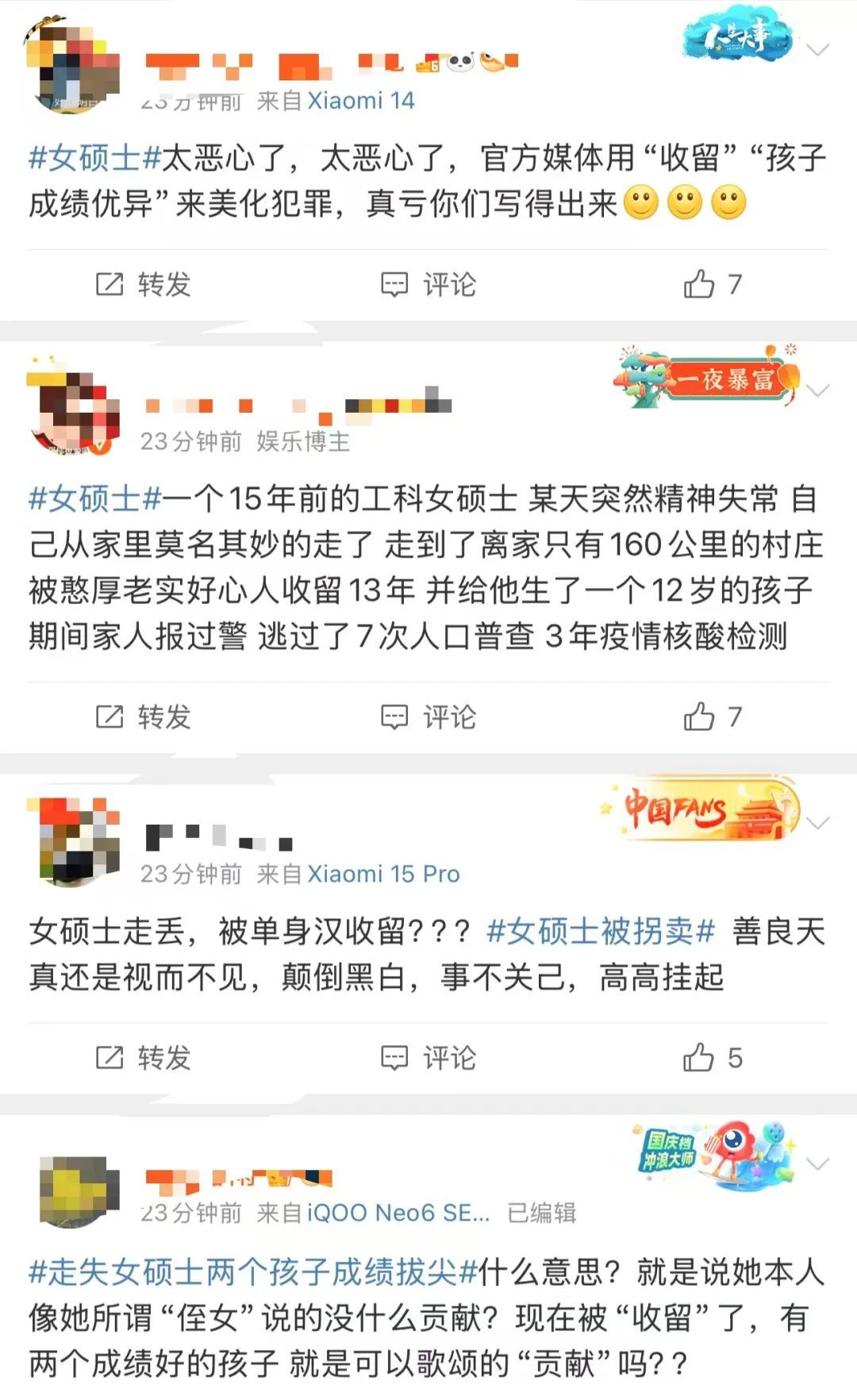Like the 娱乐博主 post

coord(712,717)
